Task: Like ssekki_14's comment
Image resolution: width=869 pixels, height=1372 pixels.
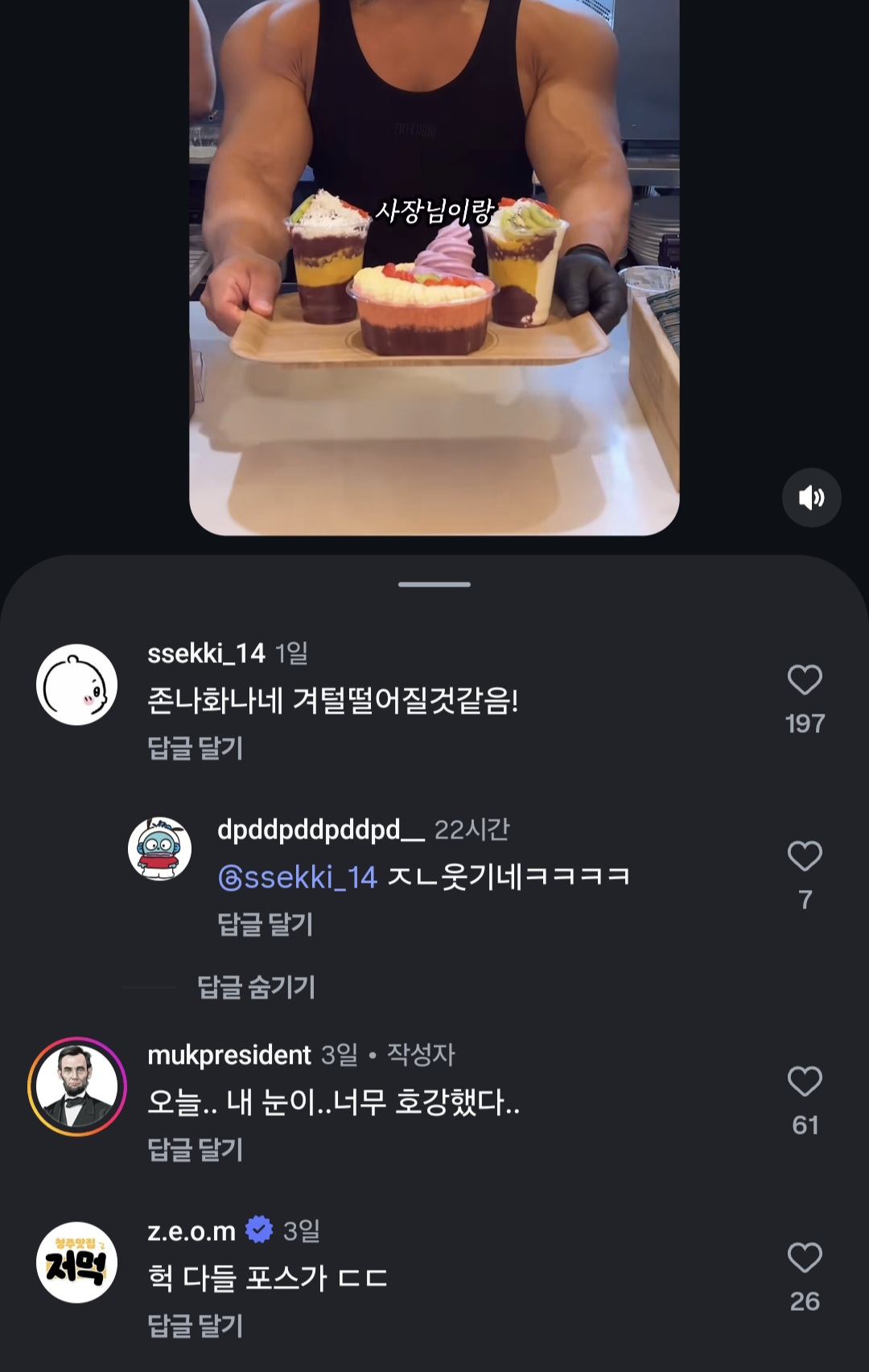Action: click(805, 681)
